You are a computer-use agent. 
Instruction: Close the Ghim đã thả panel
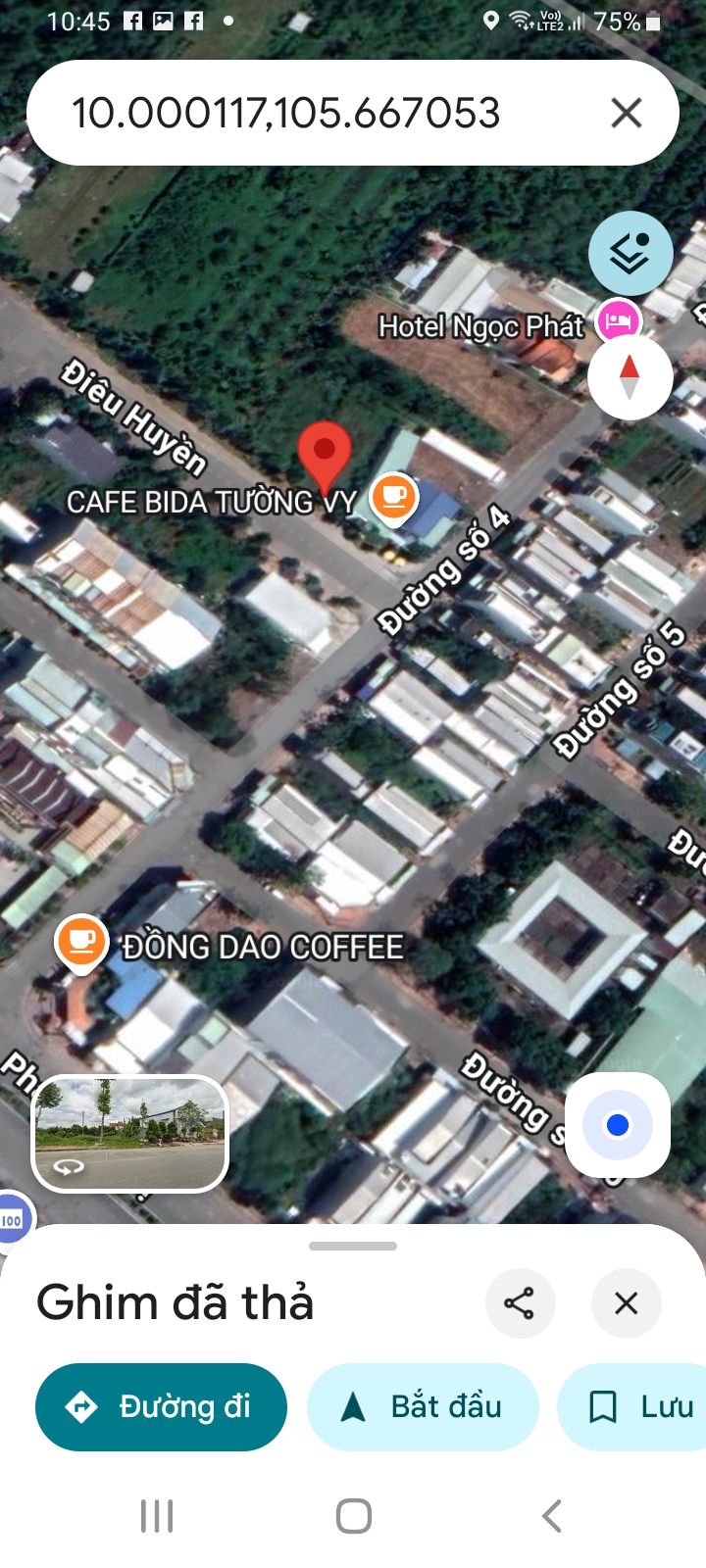[x=626, y=1302]
